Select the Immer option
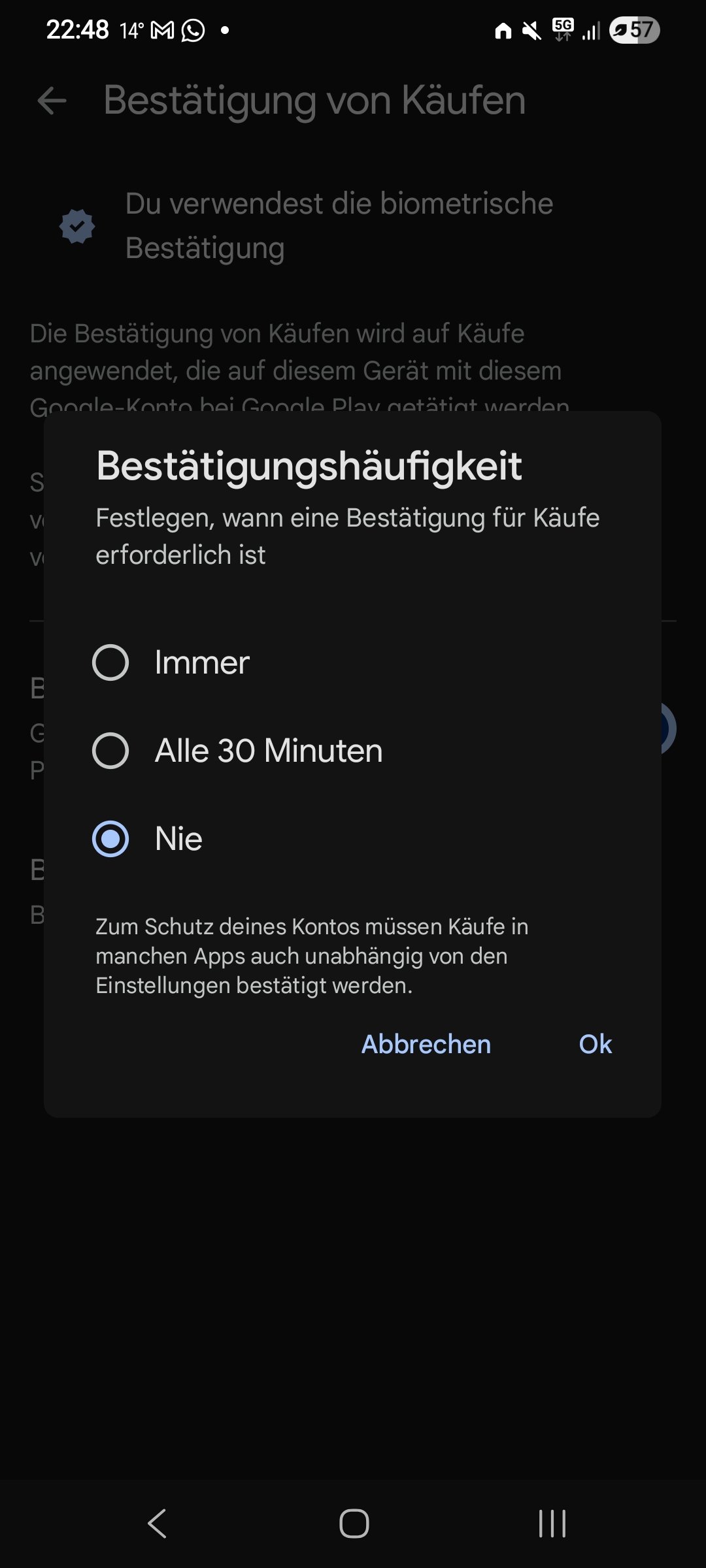The width and height of the screenshot is (706, 1568). 110,662
